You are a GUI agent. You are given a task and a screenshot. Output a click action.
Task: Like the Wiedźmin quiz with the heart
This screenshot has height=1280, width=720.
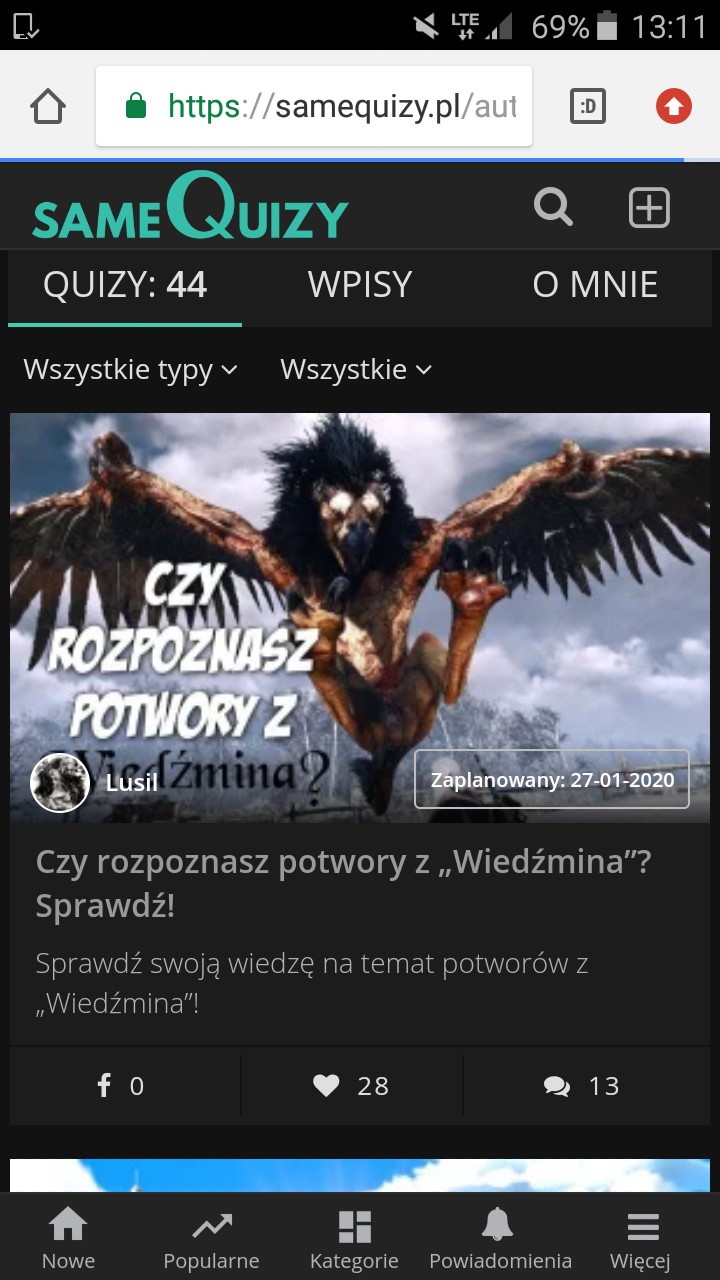click(351, 1086)
